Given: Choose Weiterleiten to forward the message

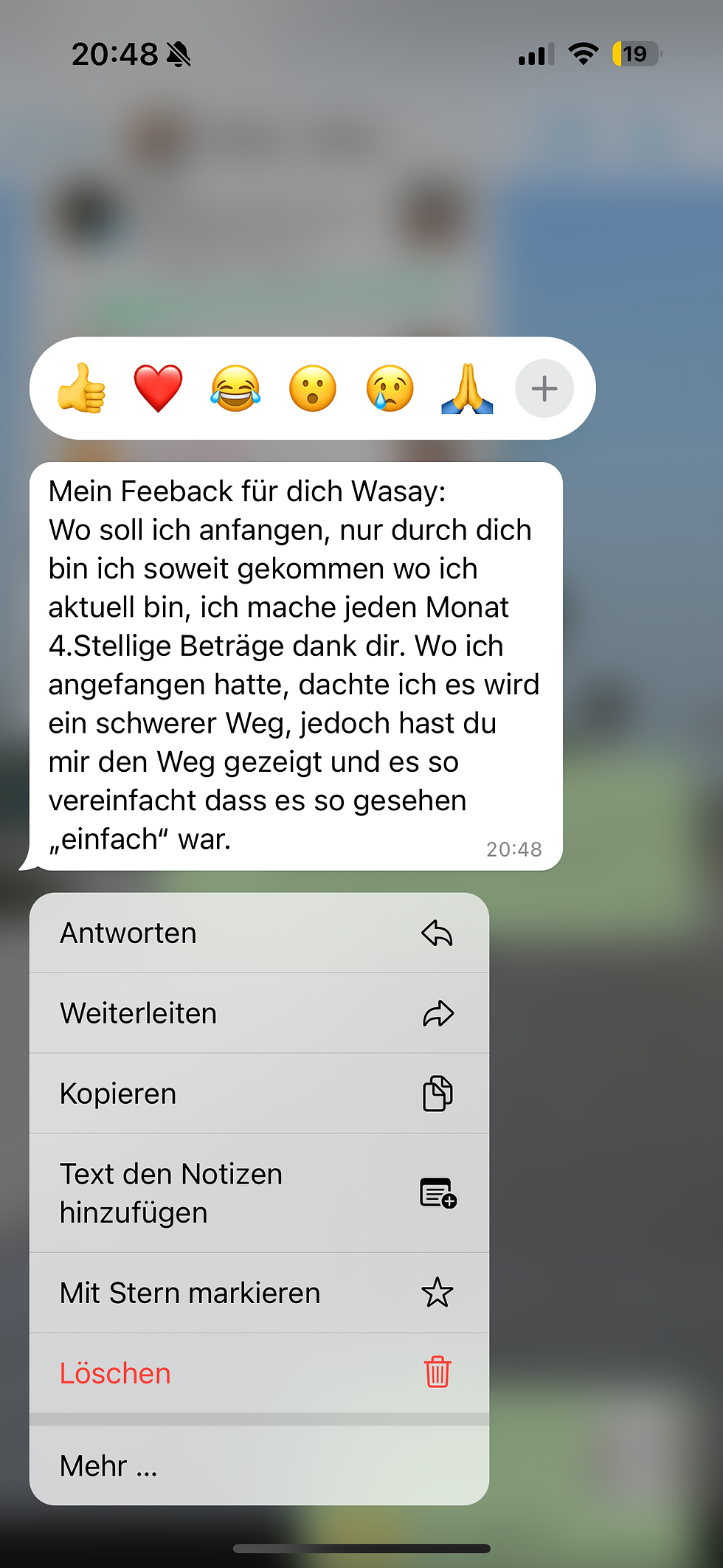Looking at the screenshot, I should coord(259,1013).
